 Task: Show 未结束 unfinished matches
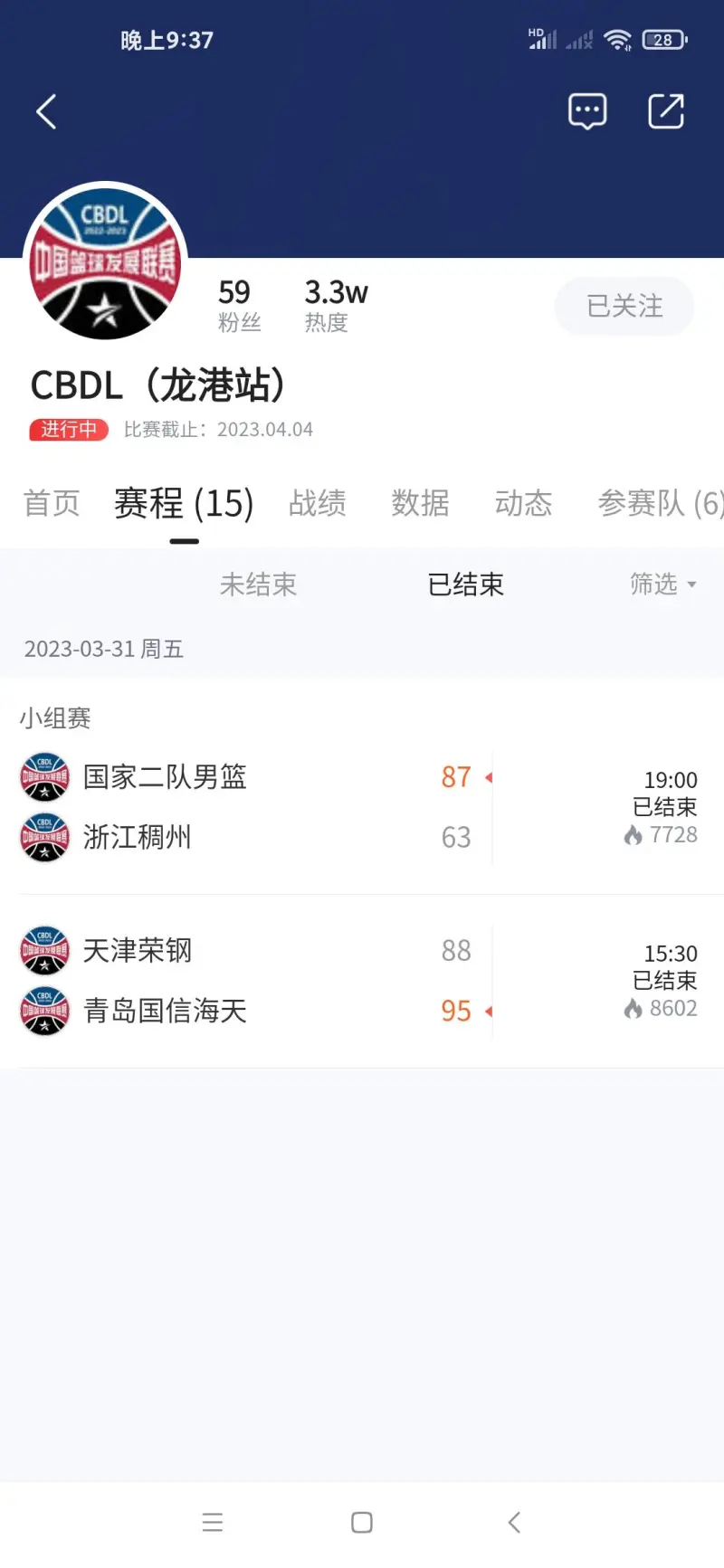pyautogui.click(x=259, y=584)
